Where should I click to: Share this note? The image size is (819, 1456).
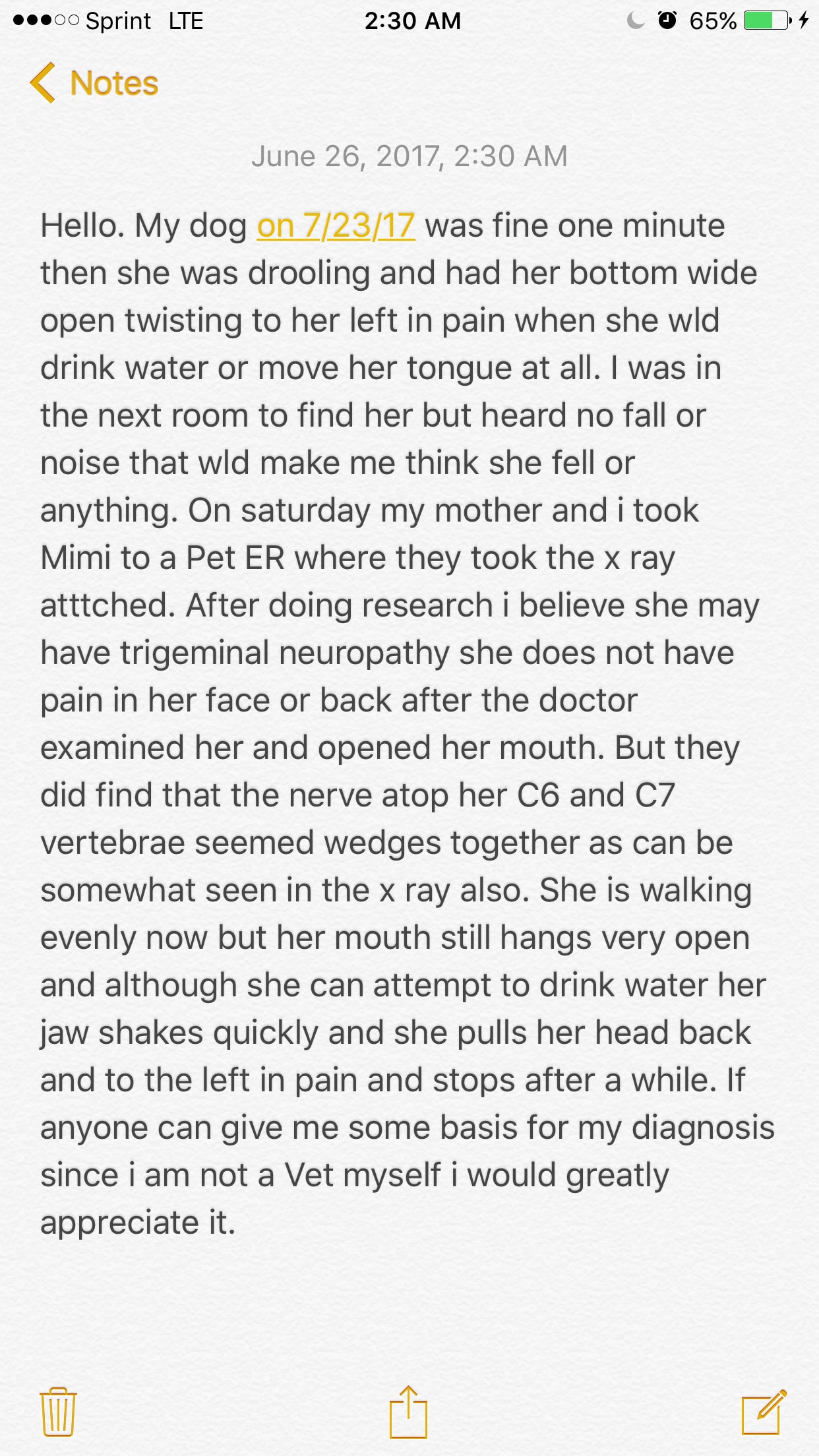pos(408,1411)
